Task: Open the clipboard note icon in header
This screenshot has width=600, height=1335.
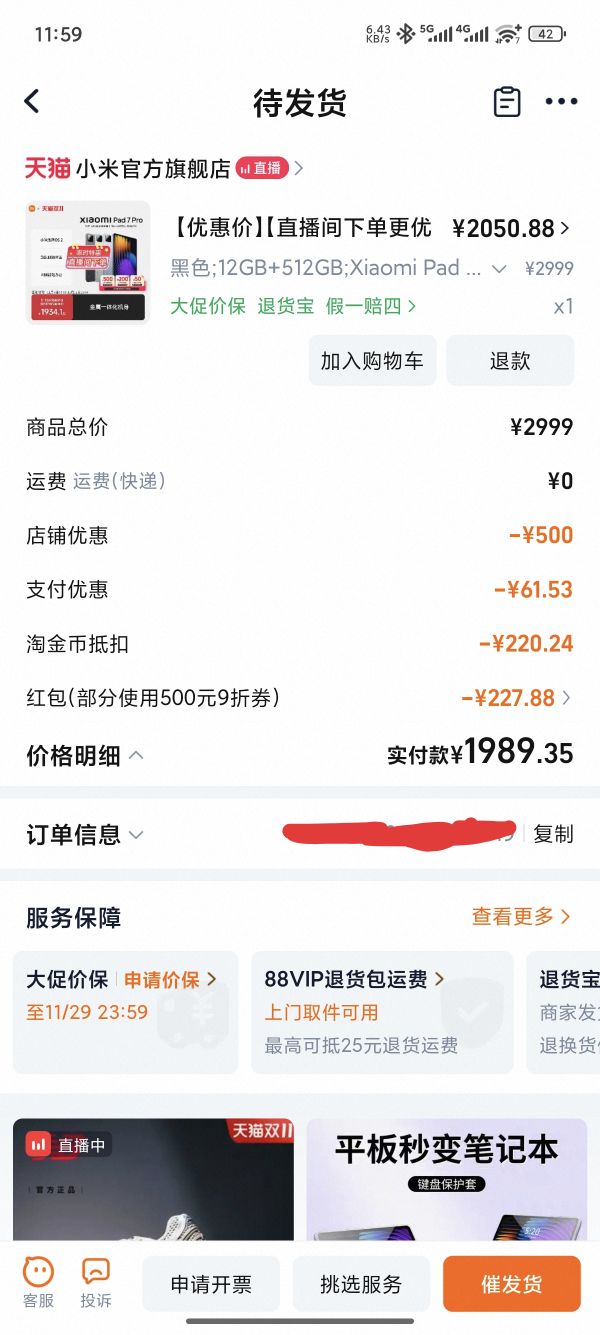Action: (507, 102)
